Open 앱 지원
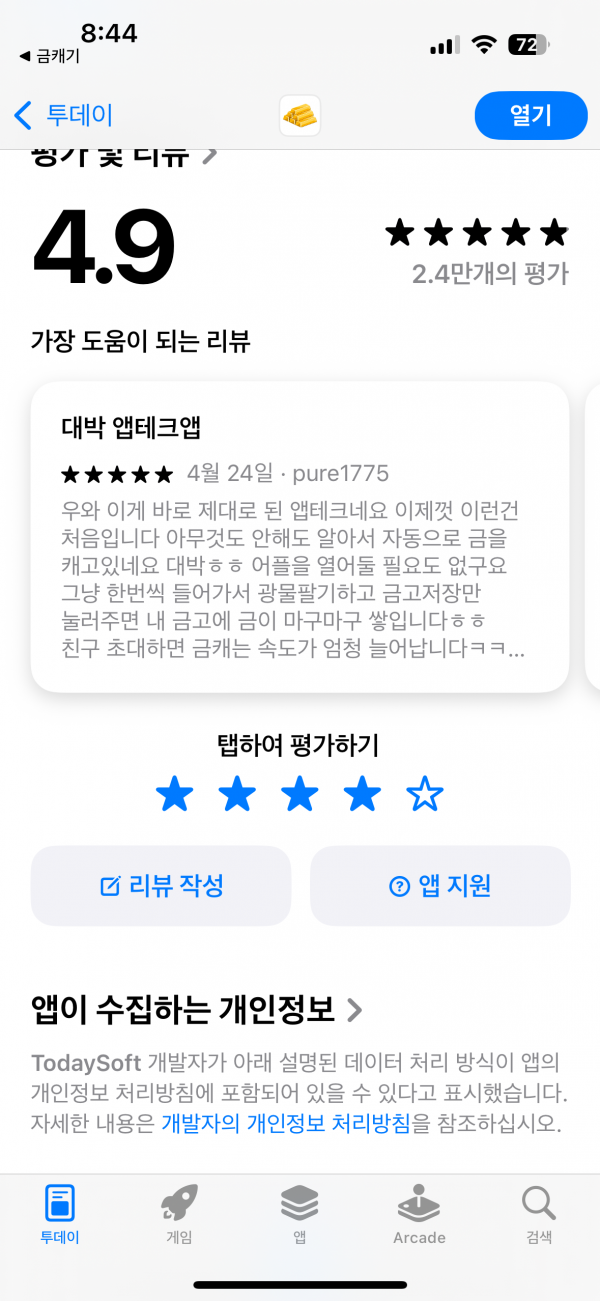The height and width of the screenshot is (1301, 600). point(440,885)
